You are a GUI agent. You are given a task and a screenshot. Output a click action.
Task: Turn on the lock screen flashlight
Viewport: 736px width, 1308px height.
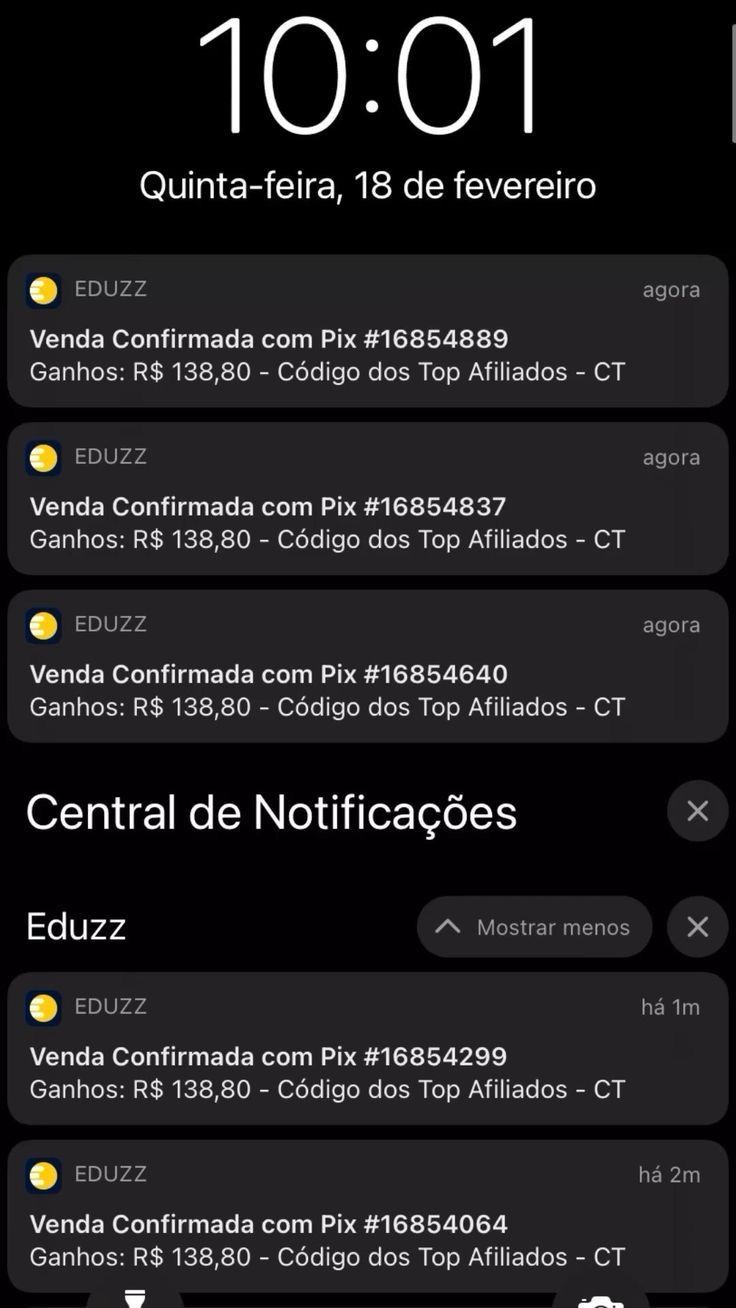pyautogui.click(x=135, y=1297)
